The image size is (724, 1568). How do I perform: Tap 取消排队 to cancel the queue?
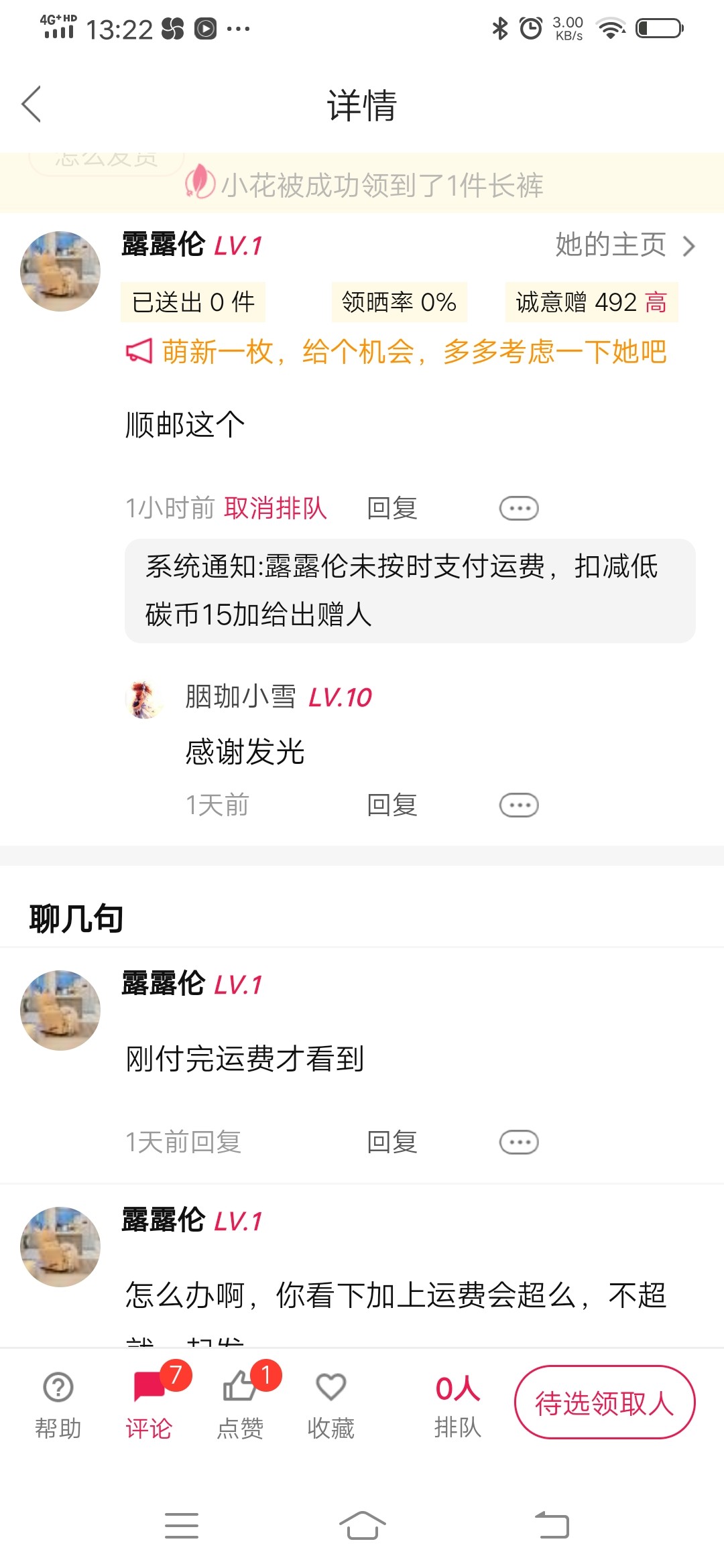pos(275,509)
